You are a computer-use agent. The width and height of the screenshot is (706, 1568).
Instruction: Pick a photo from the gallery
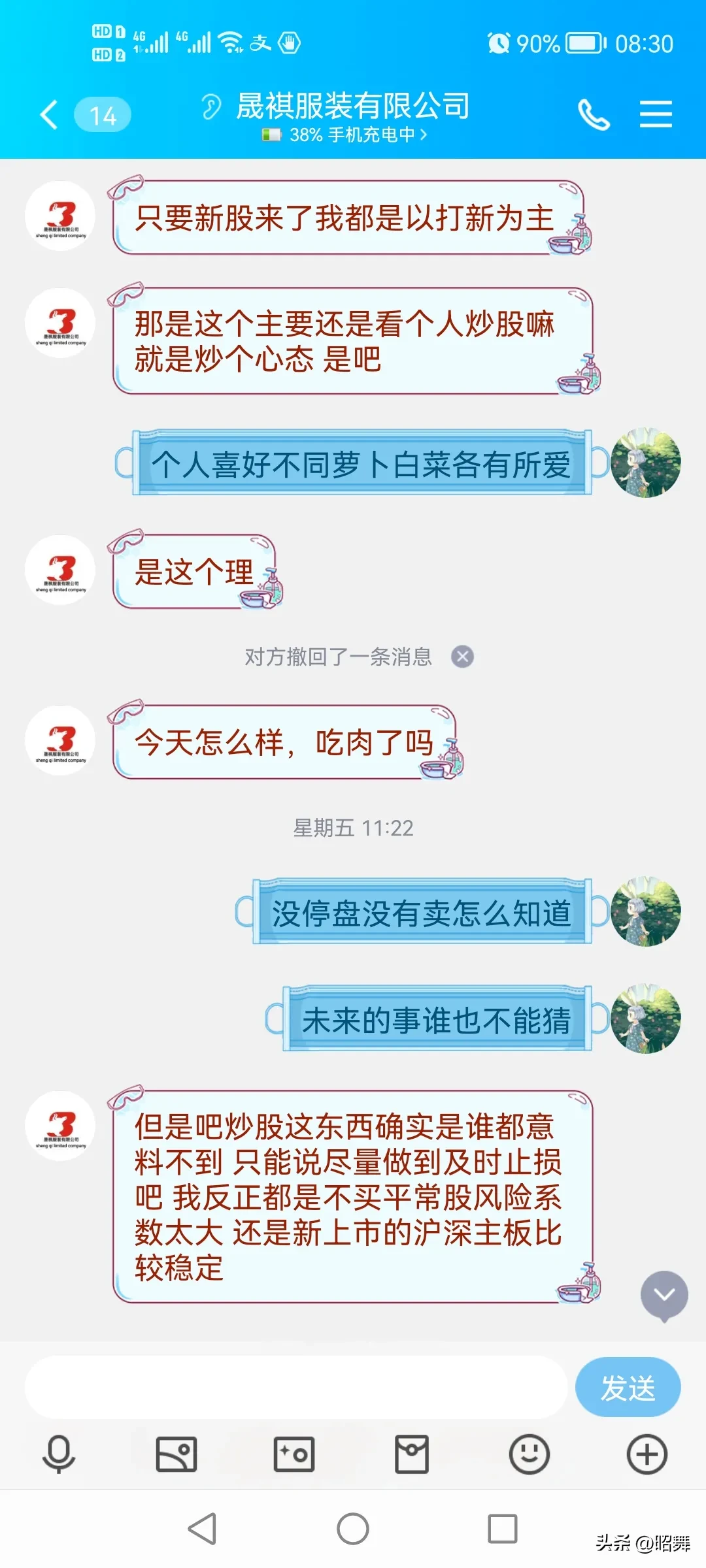coord(176,1454)
